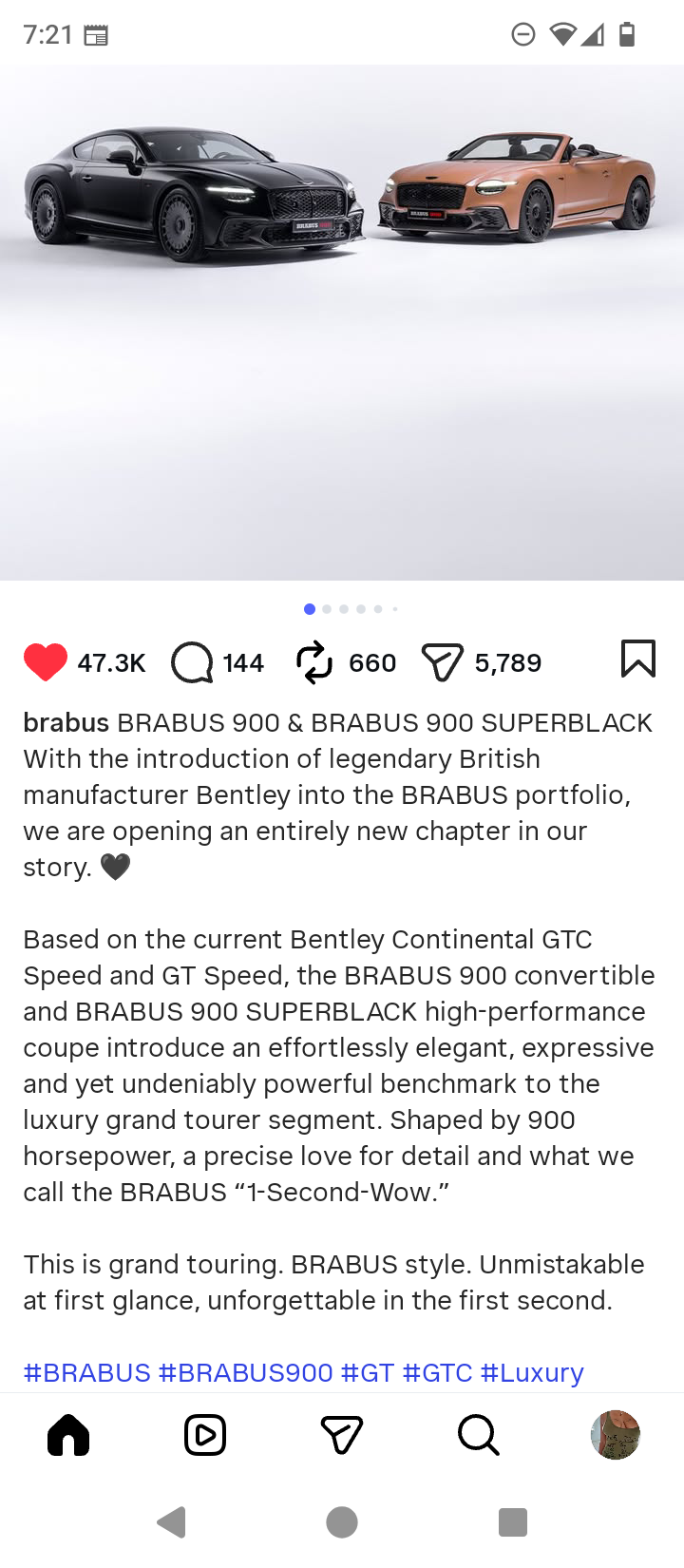Image resolution: width=684 pixels, height=1568 pixels.
Task: View the Brabus cars photo
Action: (342, 323)
